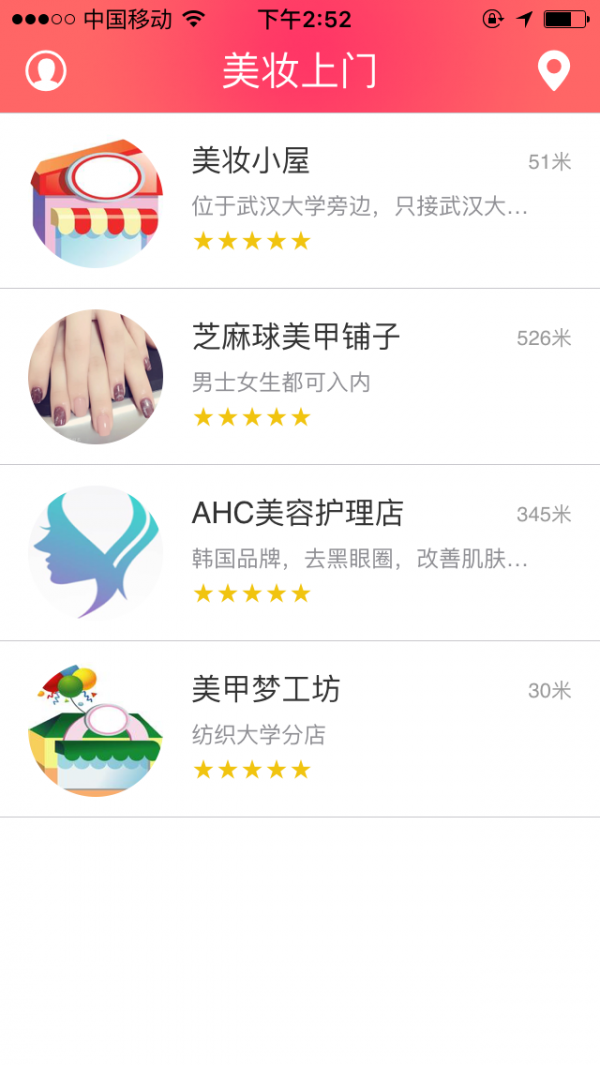View the 芝麻球美甲铺子 shop

[x=300, y=377]
